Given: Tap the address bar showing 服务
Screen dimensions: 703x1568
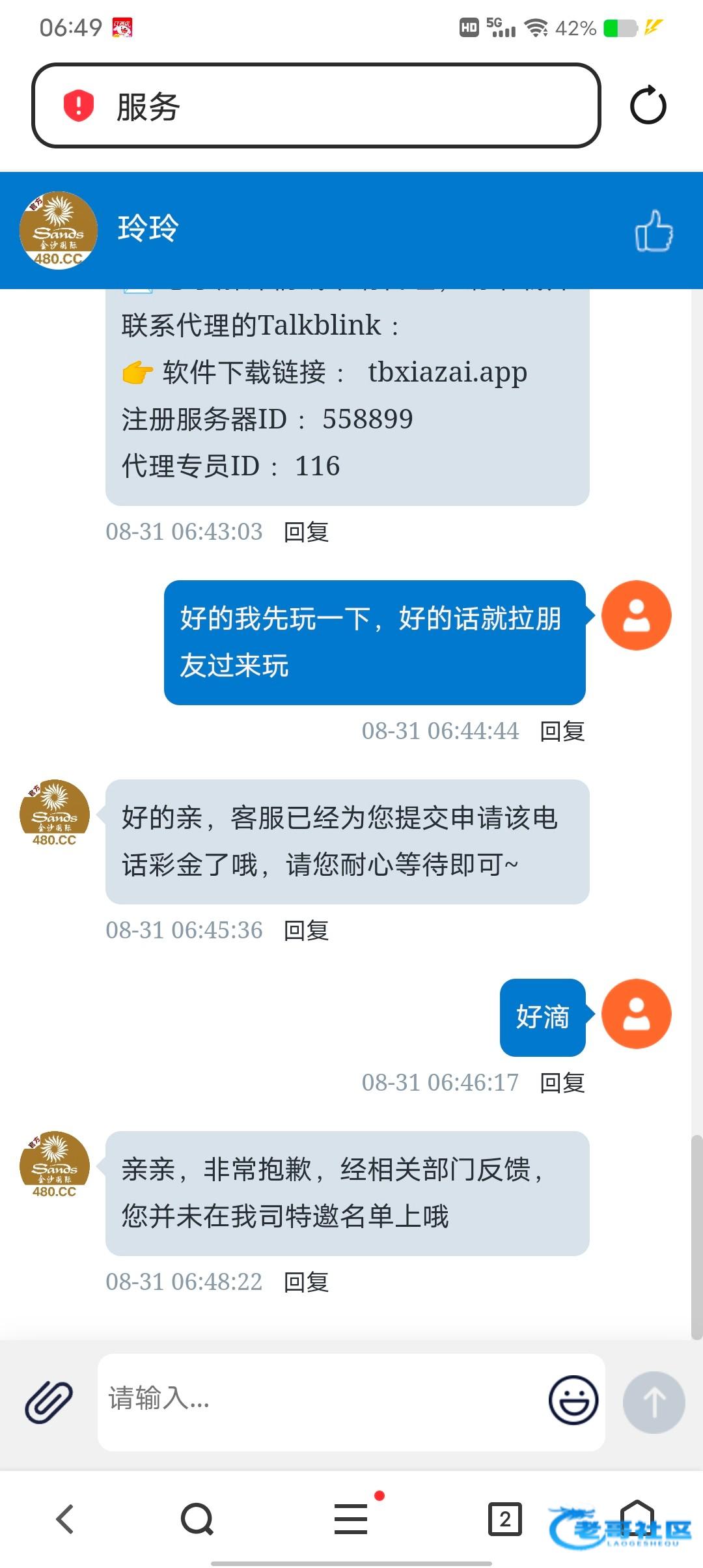Looking at the screenshot, I should click(x=316, y=105).
